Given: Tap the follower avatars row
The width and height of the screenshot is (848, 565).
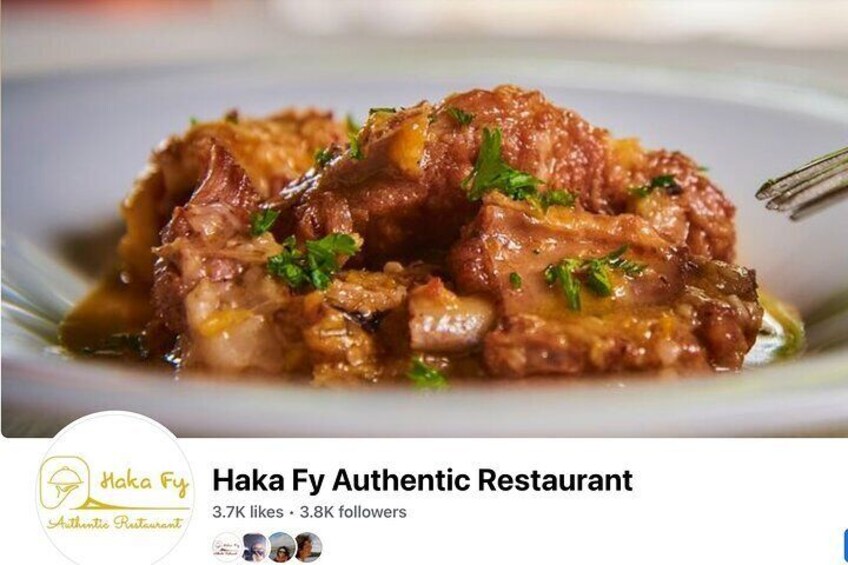Looking at the screenshot, I should tap(267, 546).
